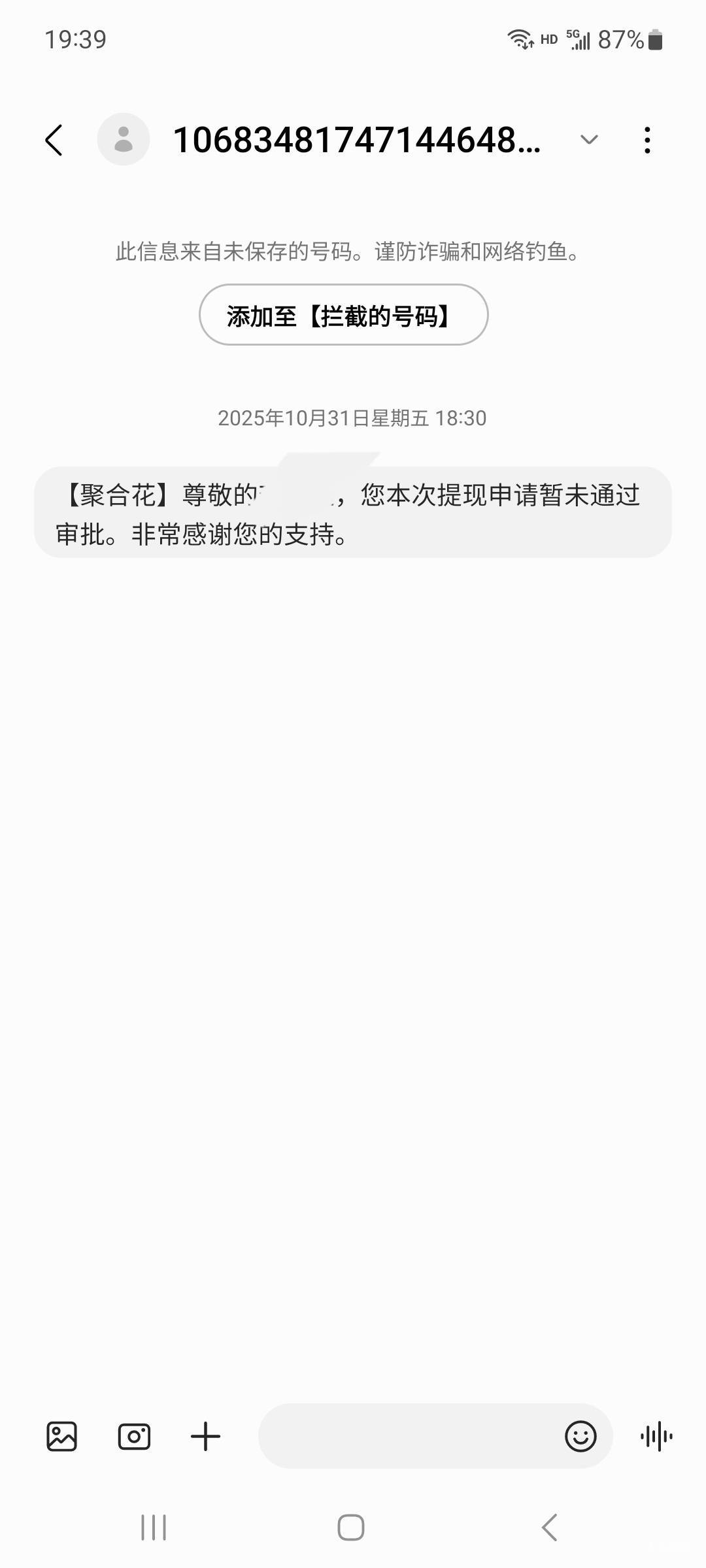Tap 添加至【拦截的号码】 button

[x=343, y=315]
